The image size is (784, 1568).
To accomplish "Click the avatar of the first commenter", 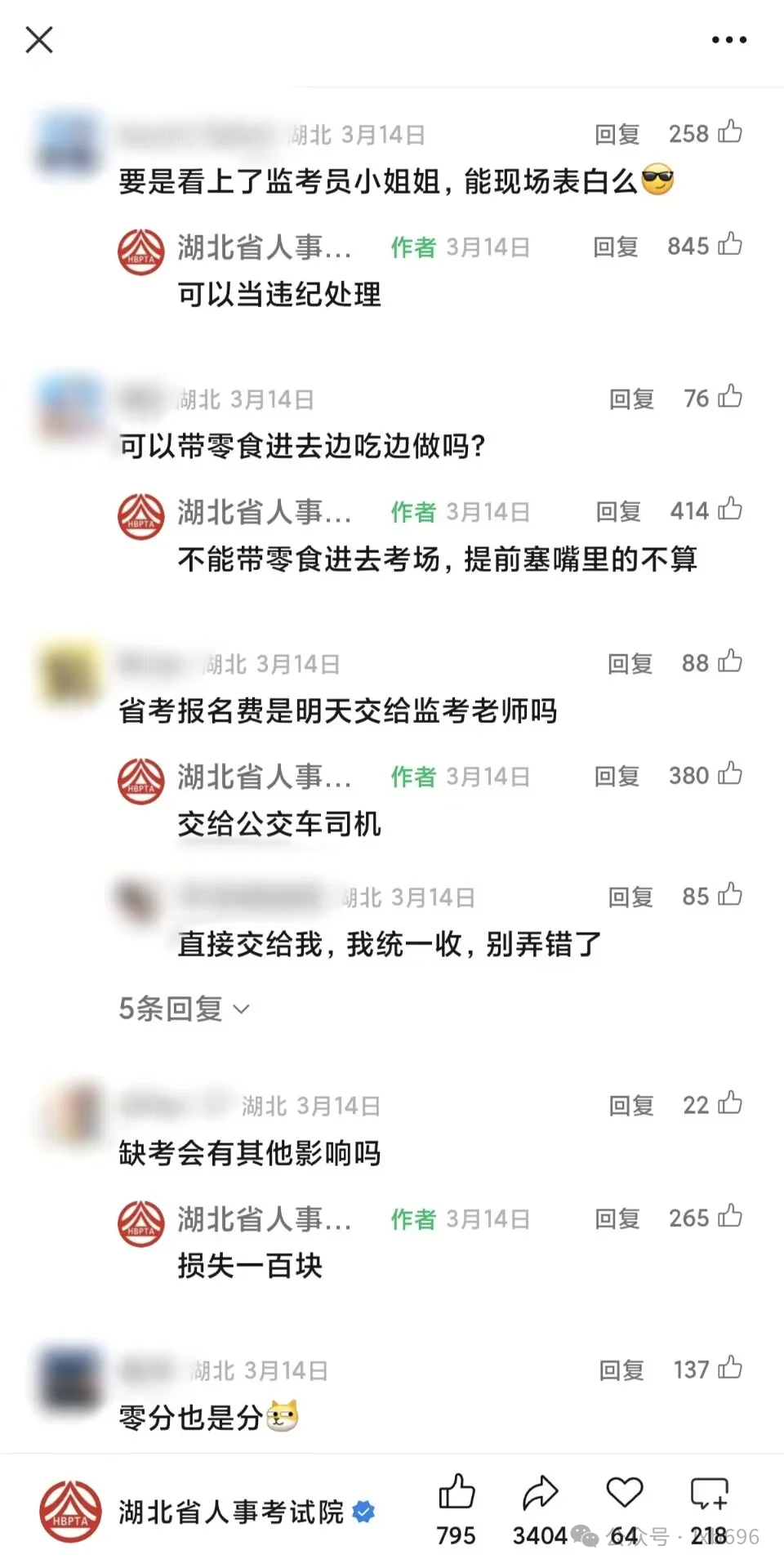I will pos(68,139).
